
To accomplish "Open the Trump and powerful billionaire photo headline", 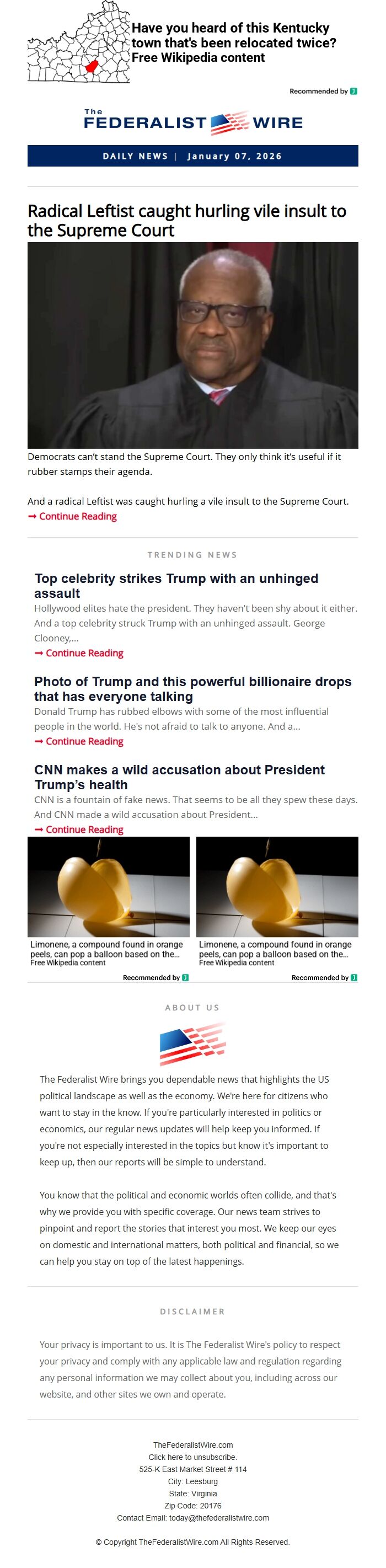I will point(192,689).
